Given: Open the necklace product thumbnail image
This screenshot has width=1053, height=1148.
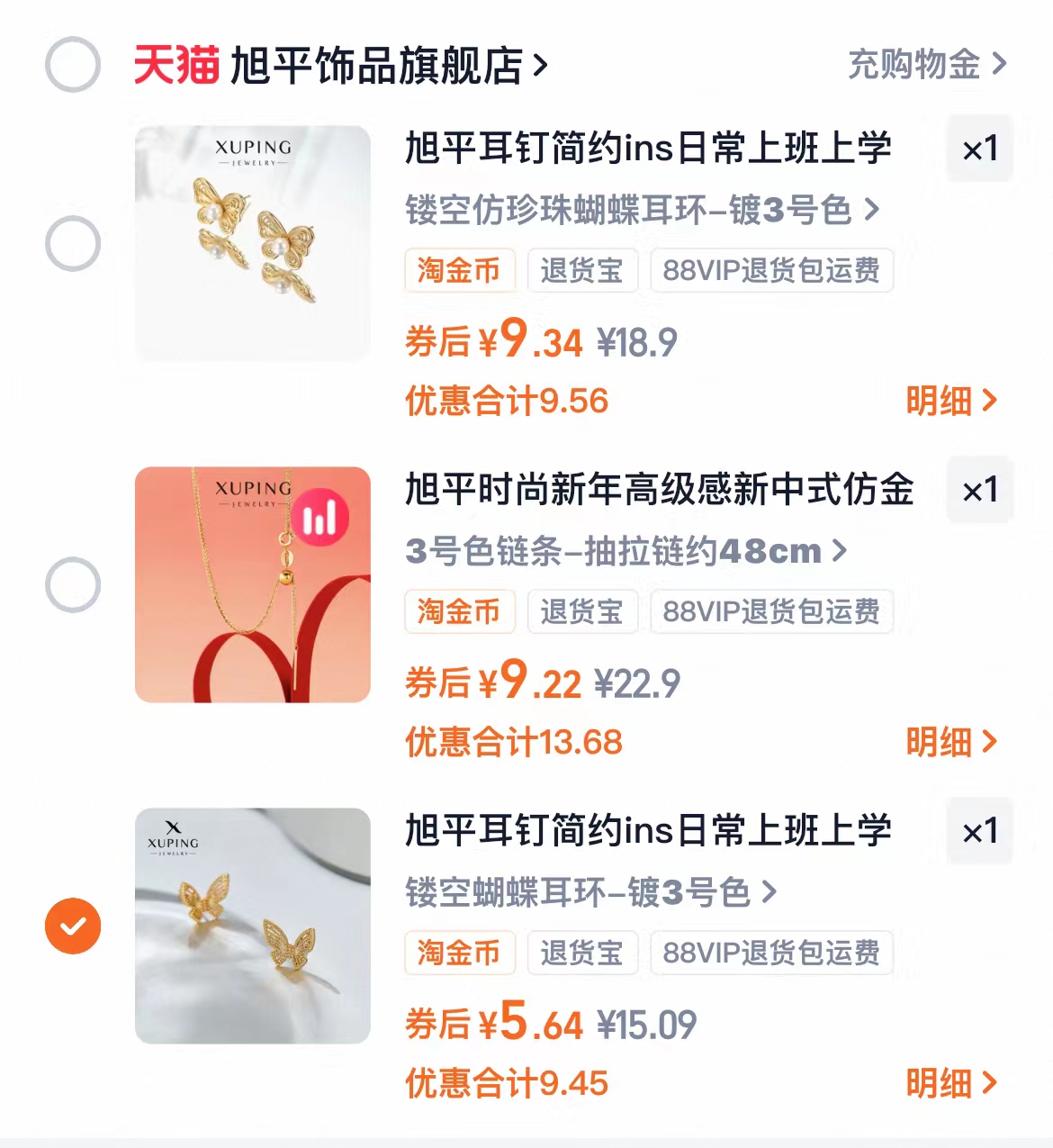Looking at the screenshot, I should coord(252,585).
